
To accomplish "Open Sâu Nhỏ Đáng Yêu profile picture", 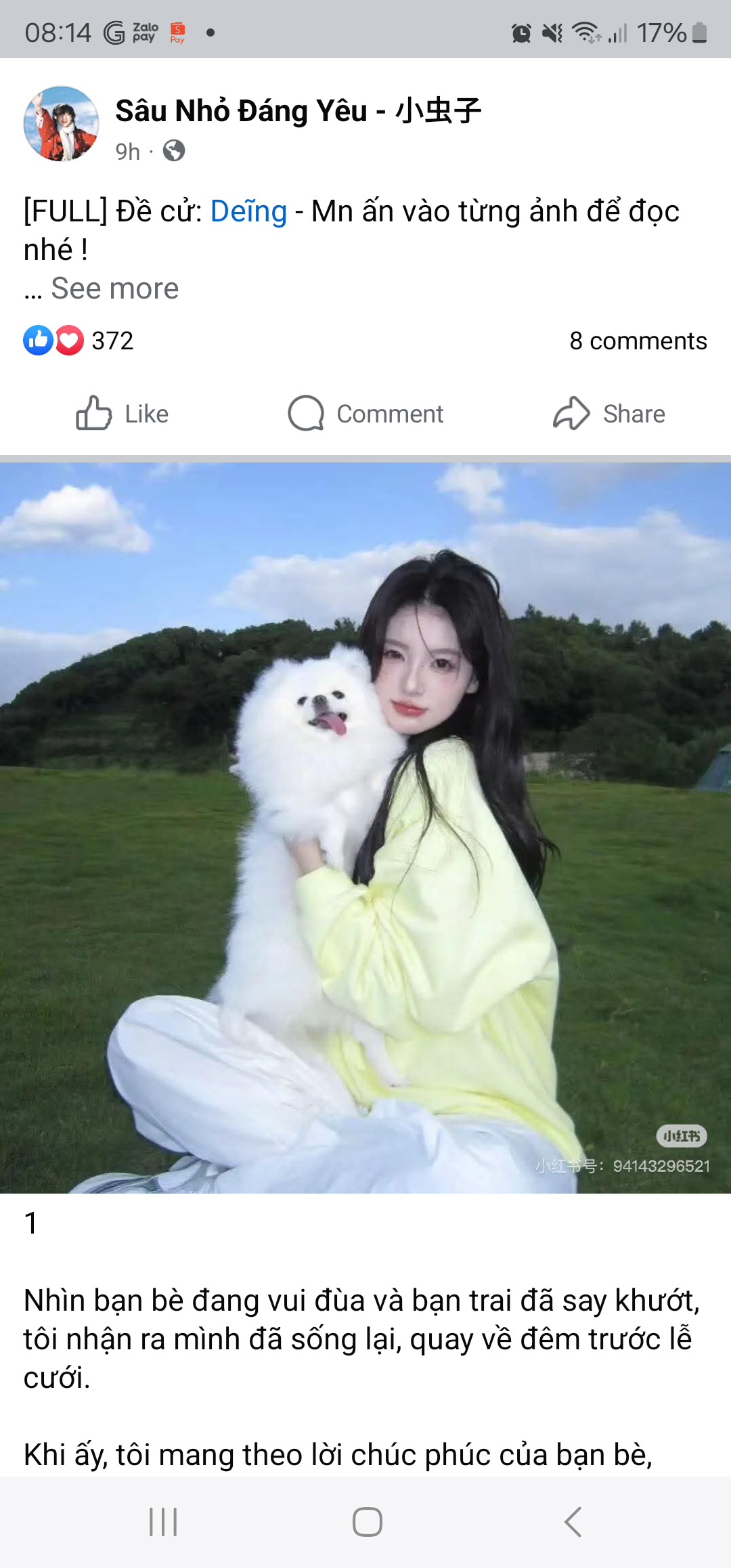I will 61,124.
